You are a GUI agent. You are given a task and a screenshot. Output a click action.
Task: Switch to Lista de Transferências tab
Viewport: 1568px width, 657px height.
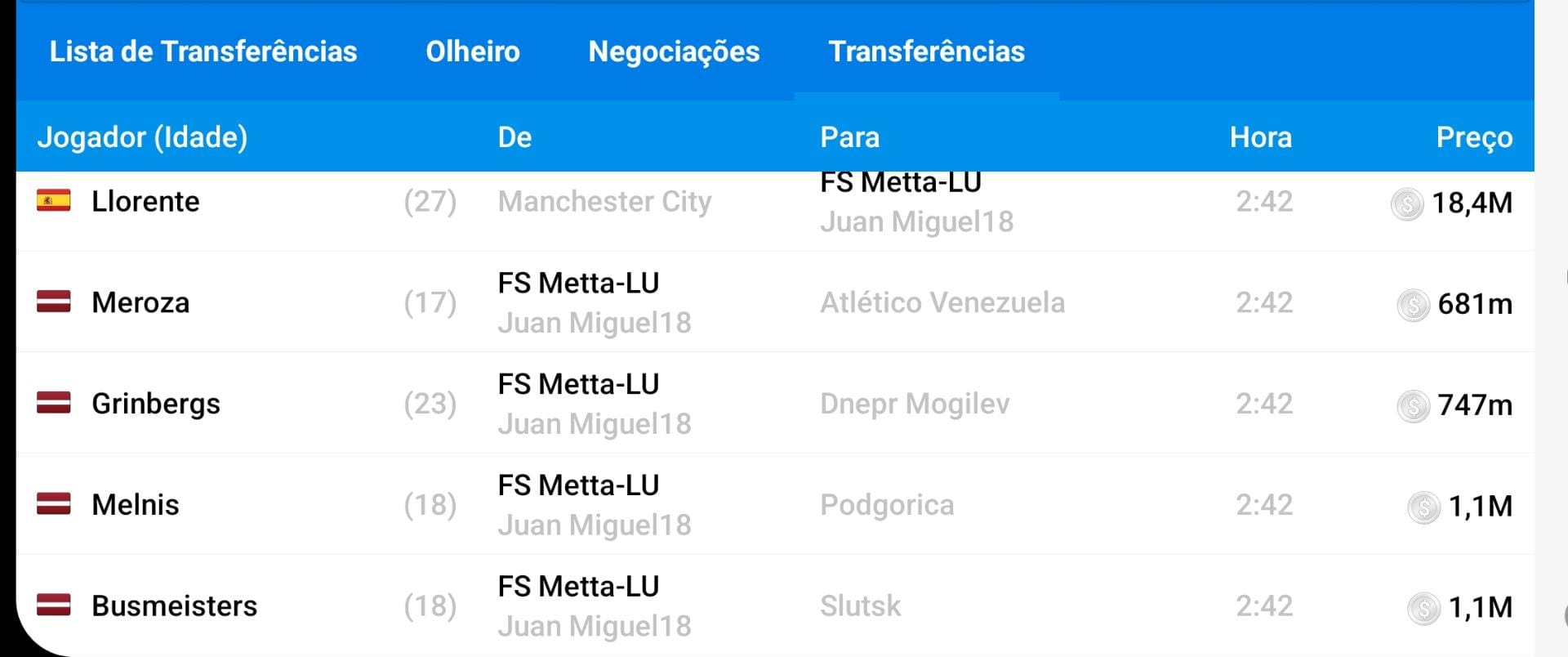click(x=203, y=51)
